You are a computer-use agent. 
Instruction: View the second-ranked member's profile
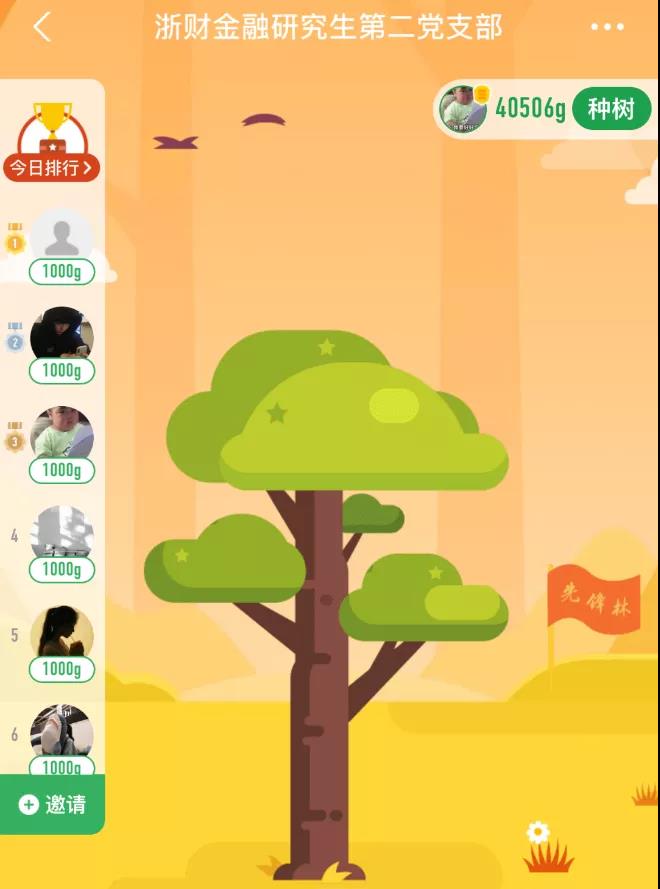click(62, 336)
